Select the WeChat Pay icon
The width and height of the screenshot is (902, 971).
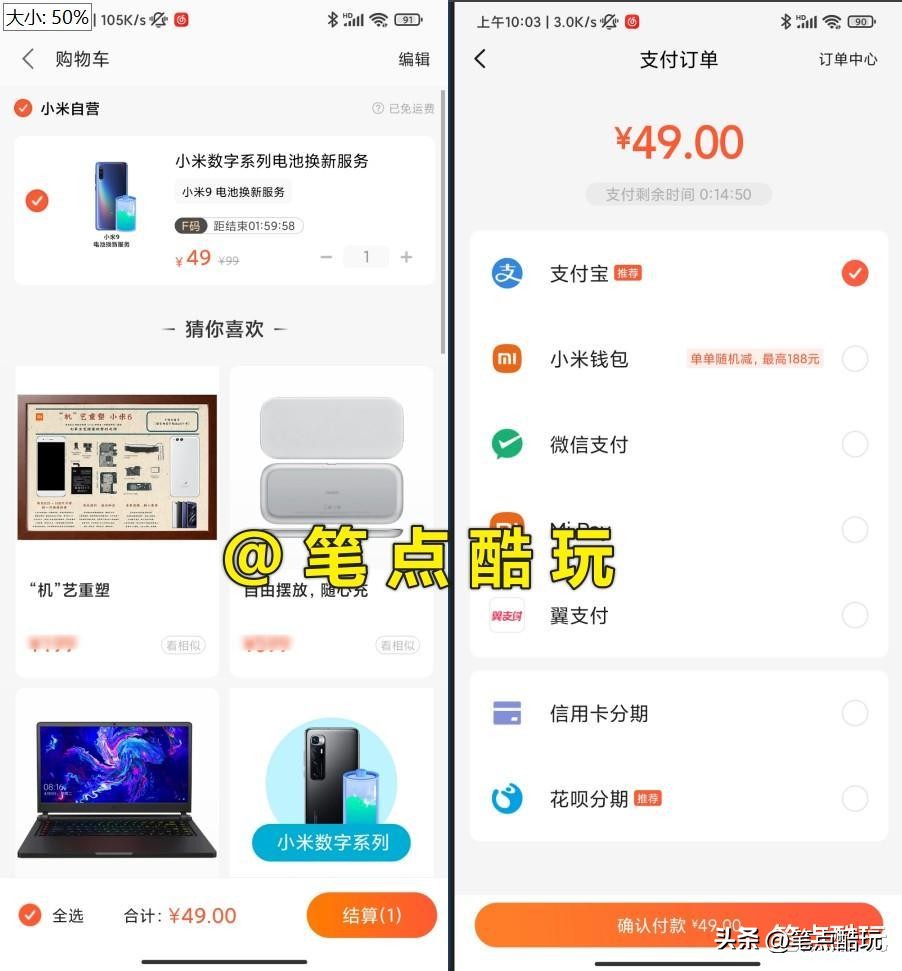pos(507,444)
